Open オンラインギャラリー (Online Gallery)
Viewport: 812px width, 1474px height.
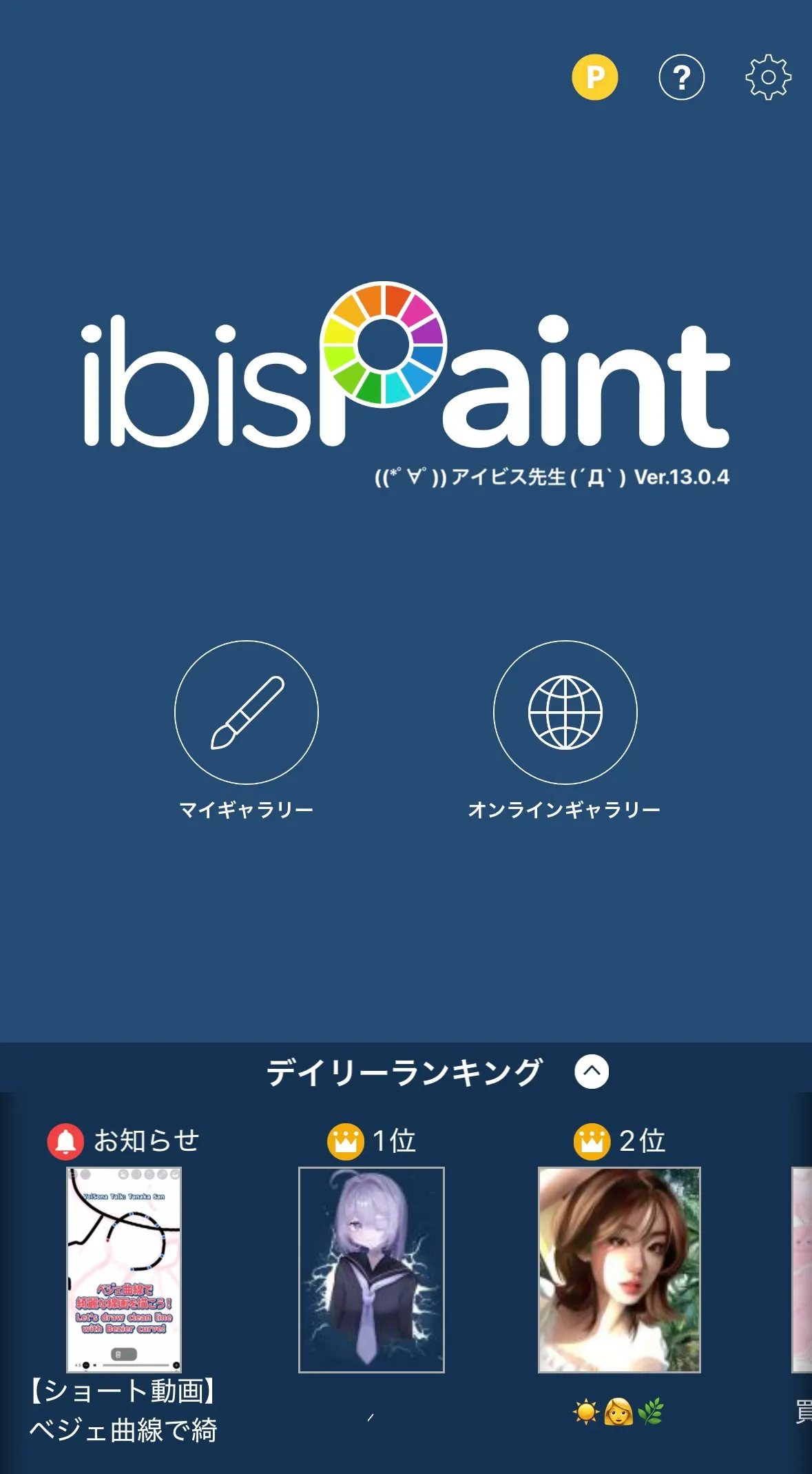pos(565,713)
